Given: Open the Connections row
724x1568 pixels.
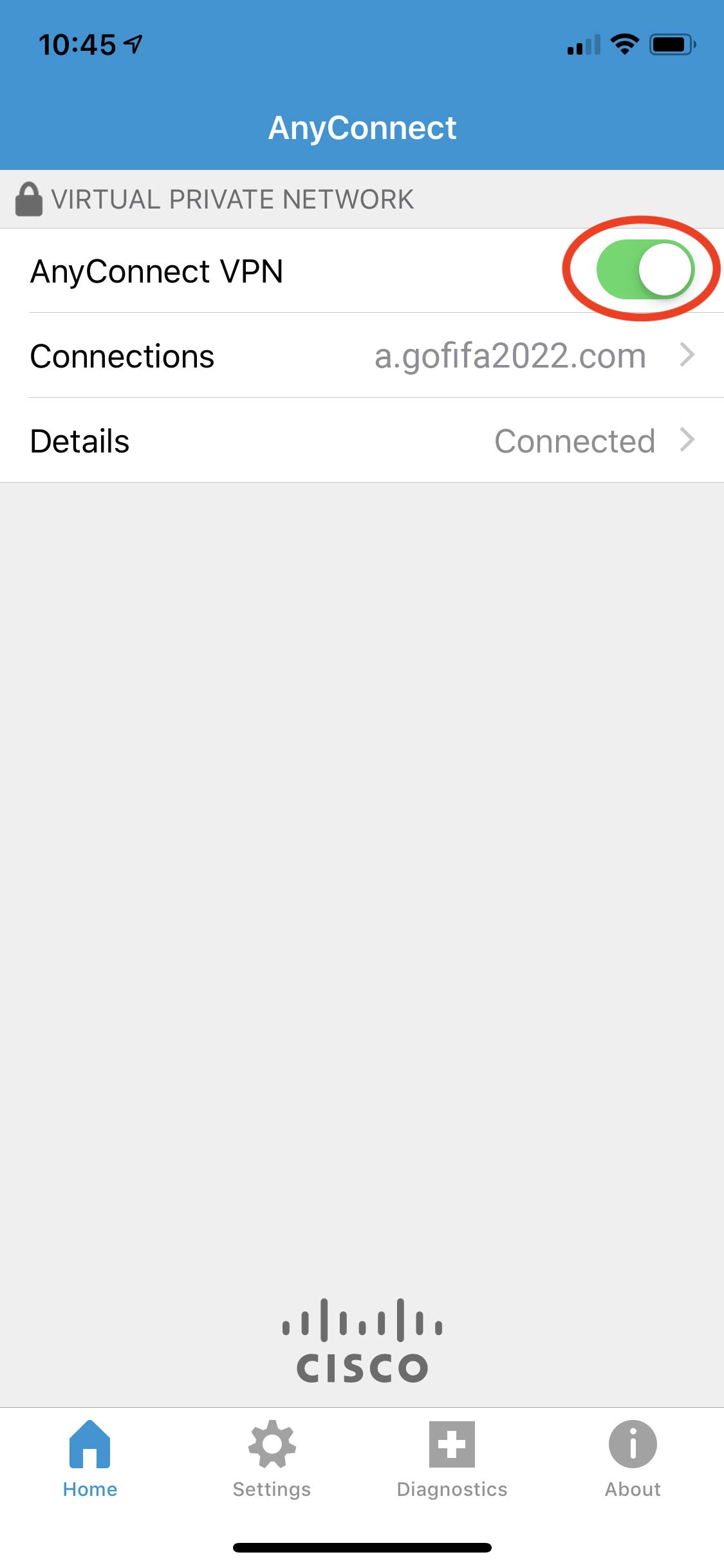Looking at the screenshot, I should pos(362,356).
